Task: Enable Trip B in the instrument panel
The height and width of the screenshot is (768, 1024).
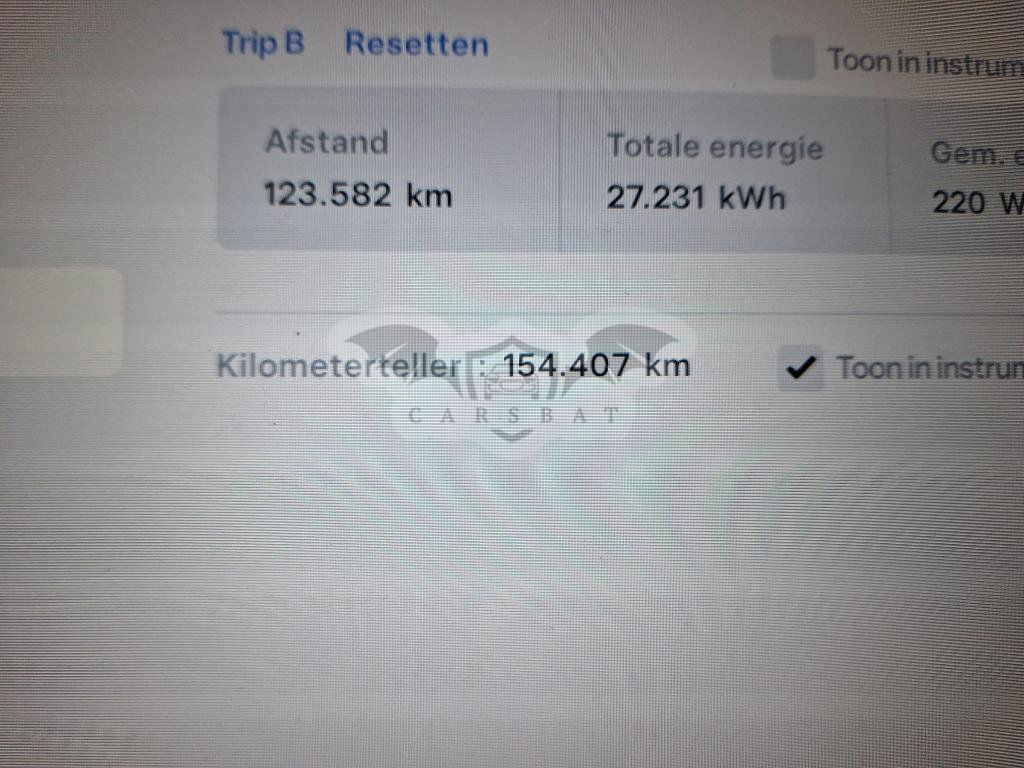Action: point(793,60)
